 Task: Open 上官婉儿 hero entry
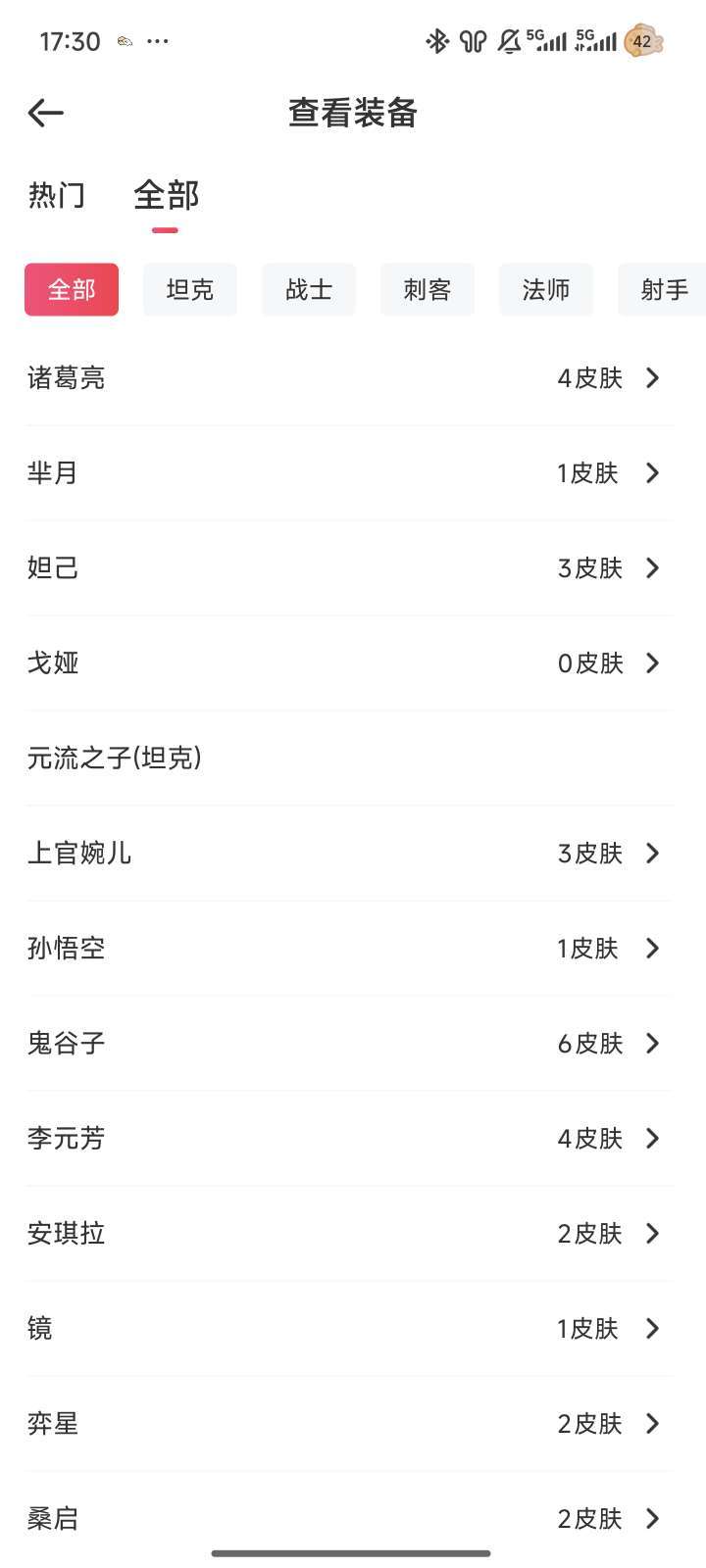tap(349, 854)
